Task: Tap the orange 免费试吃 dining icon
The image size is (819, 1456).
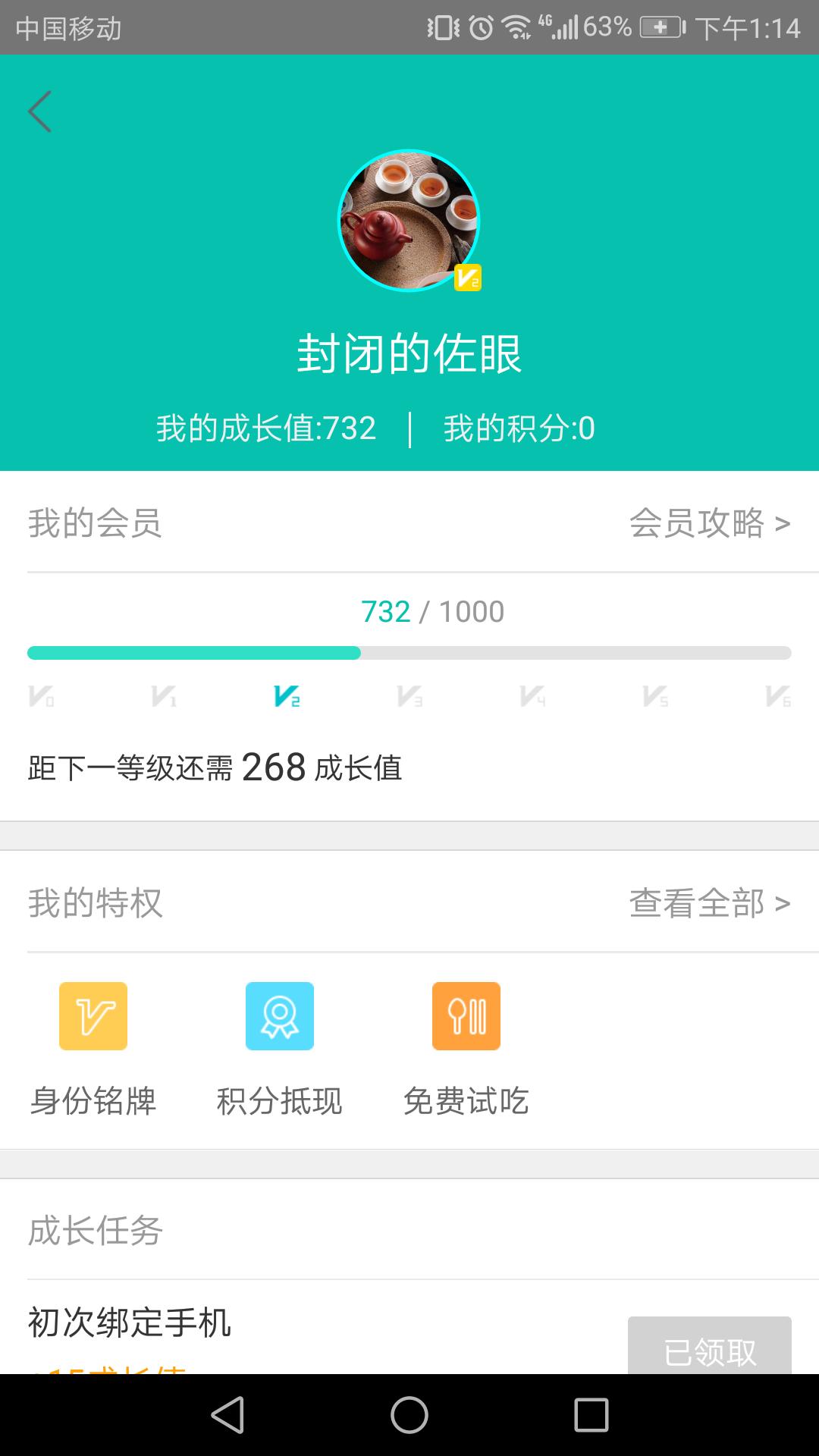Action: 466,1016
